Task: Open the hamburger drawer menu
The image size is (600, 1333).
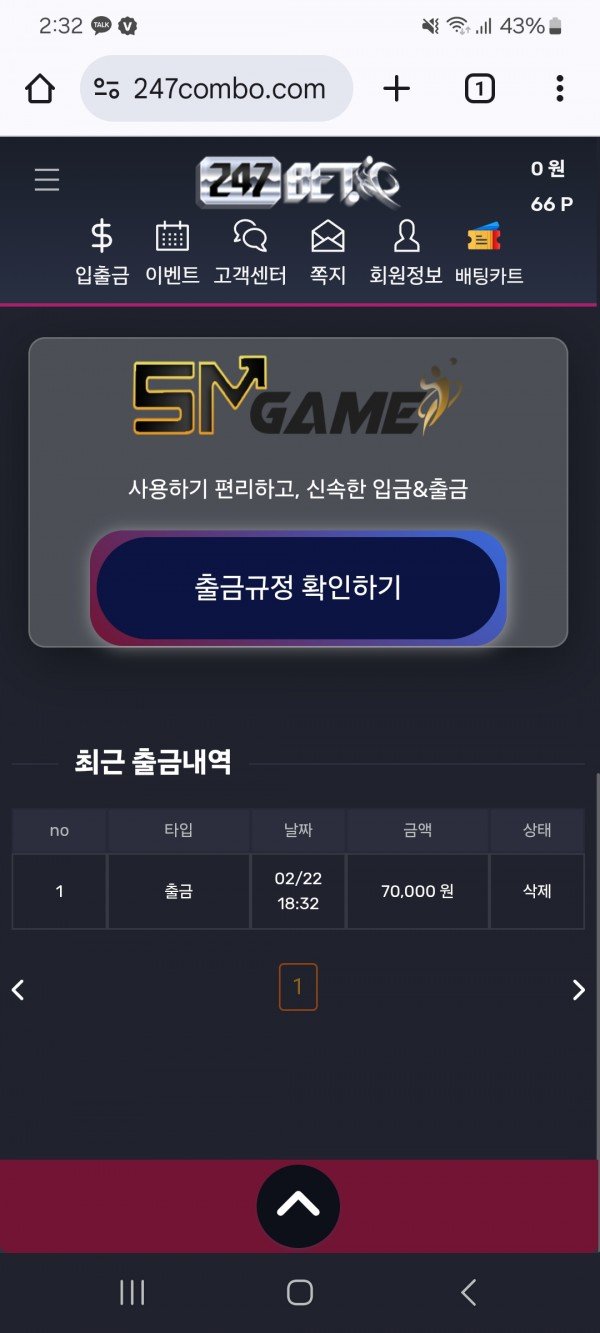Action: tap(47, 180)
